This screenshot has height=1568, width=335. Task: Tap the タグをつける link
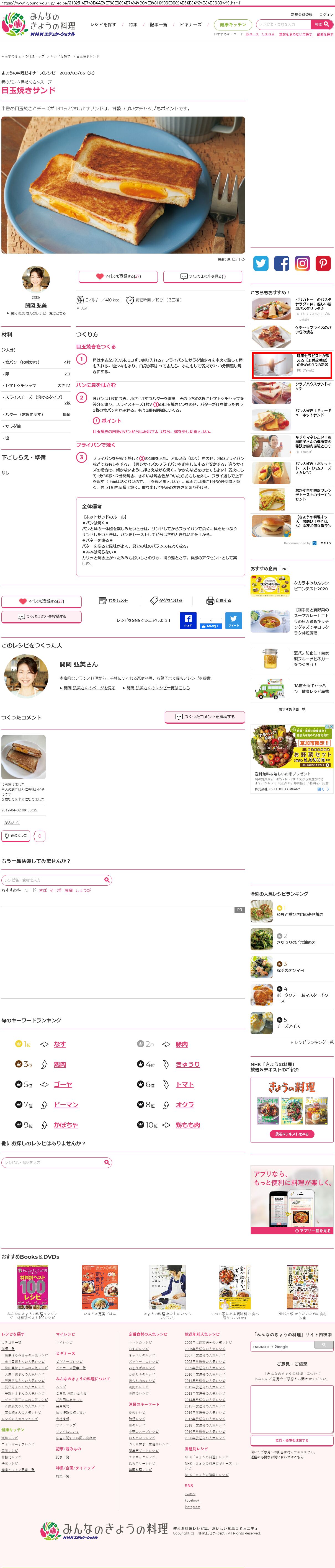tap(166, 601)
